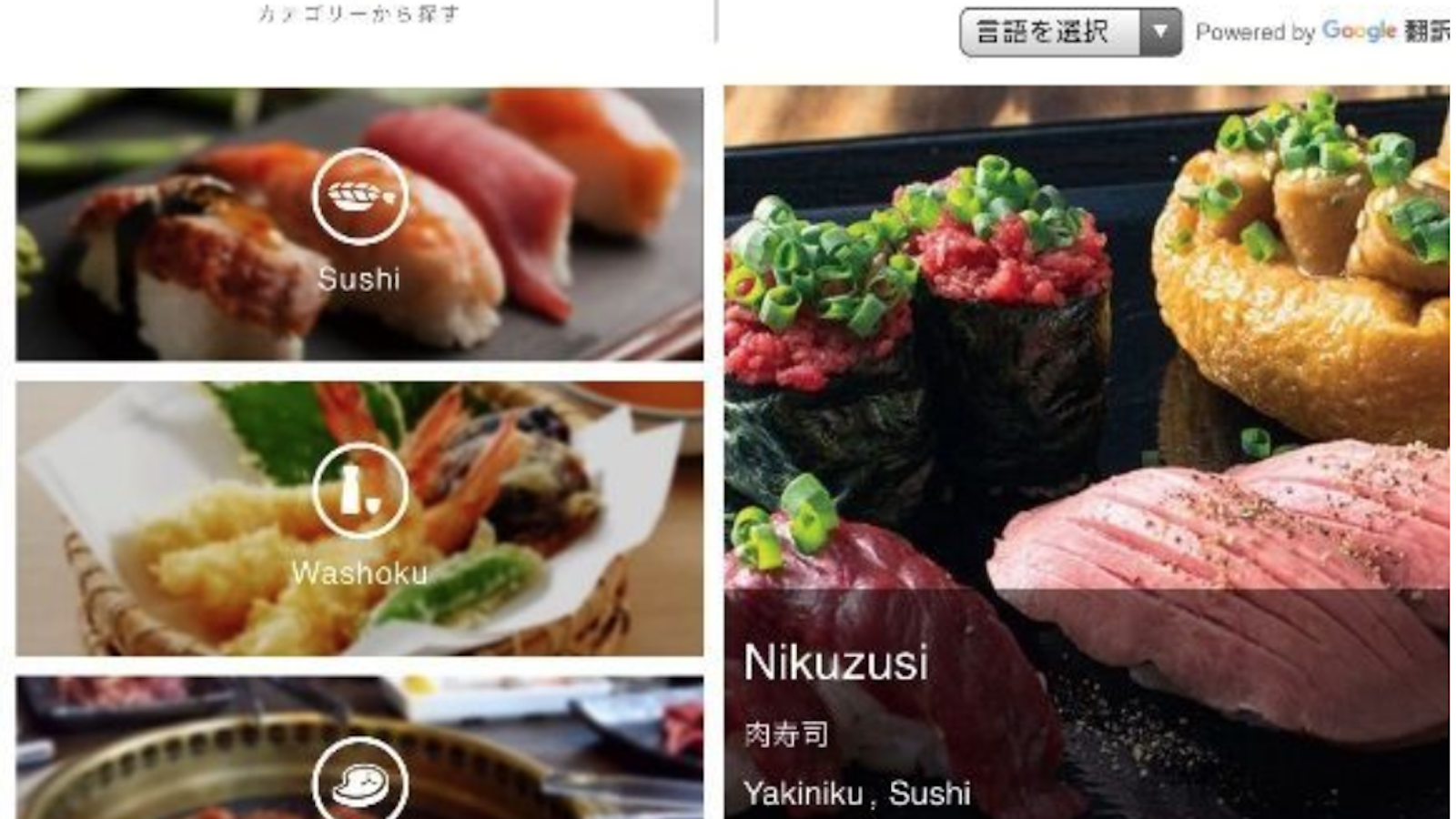
Task: Open the language selection dropdown
Action: click(1070, 33)
